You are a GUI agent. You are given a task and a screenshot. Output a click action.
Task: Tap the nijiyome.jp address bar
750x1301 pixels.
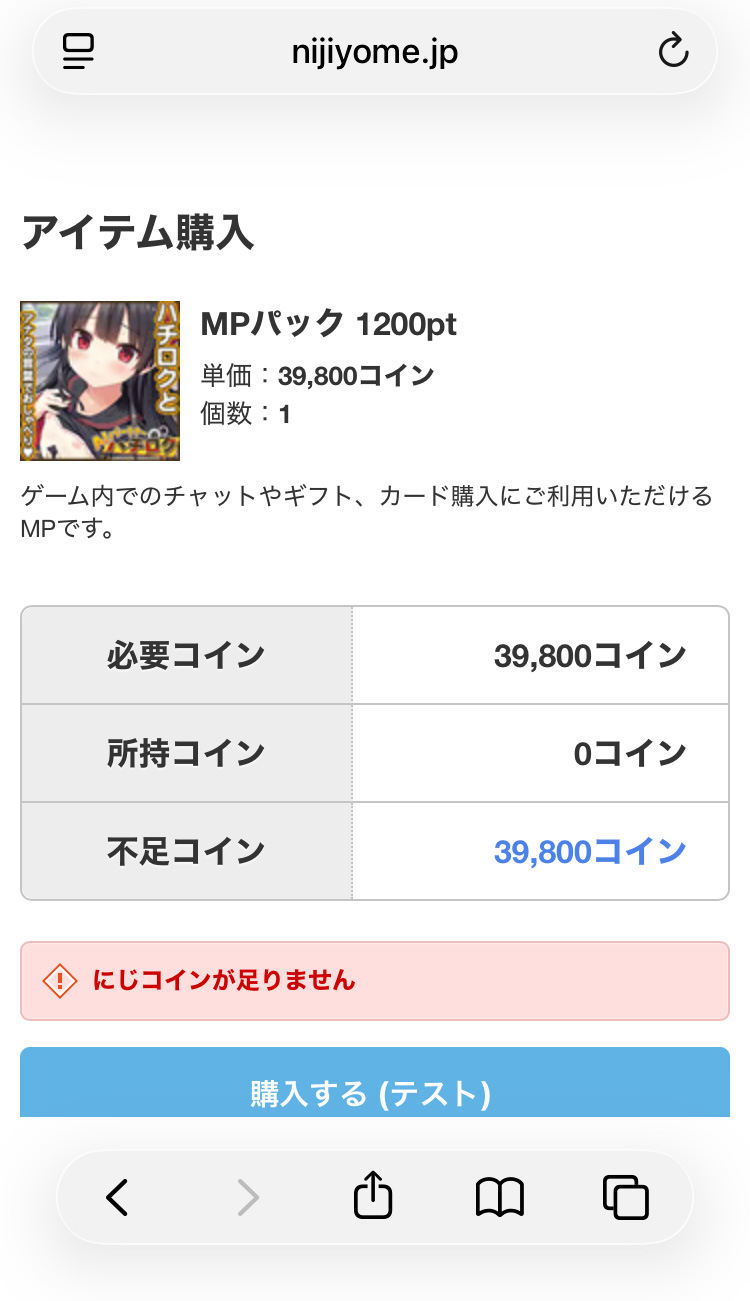374,51
